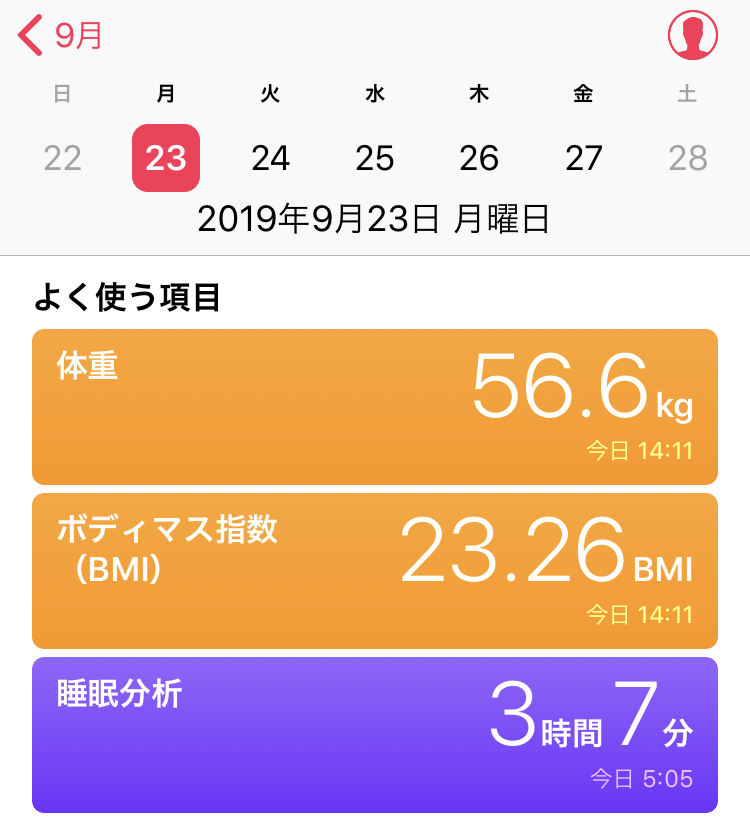Open the 体重 card
The image size is (750, 836).
coord(375,407)
